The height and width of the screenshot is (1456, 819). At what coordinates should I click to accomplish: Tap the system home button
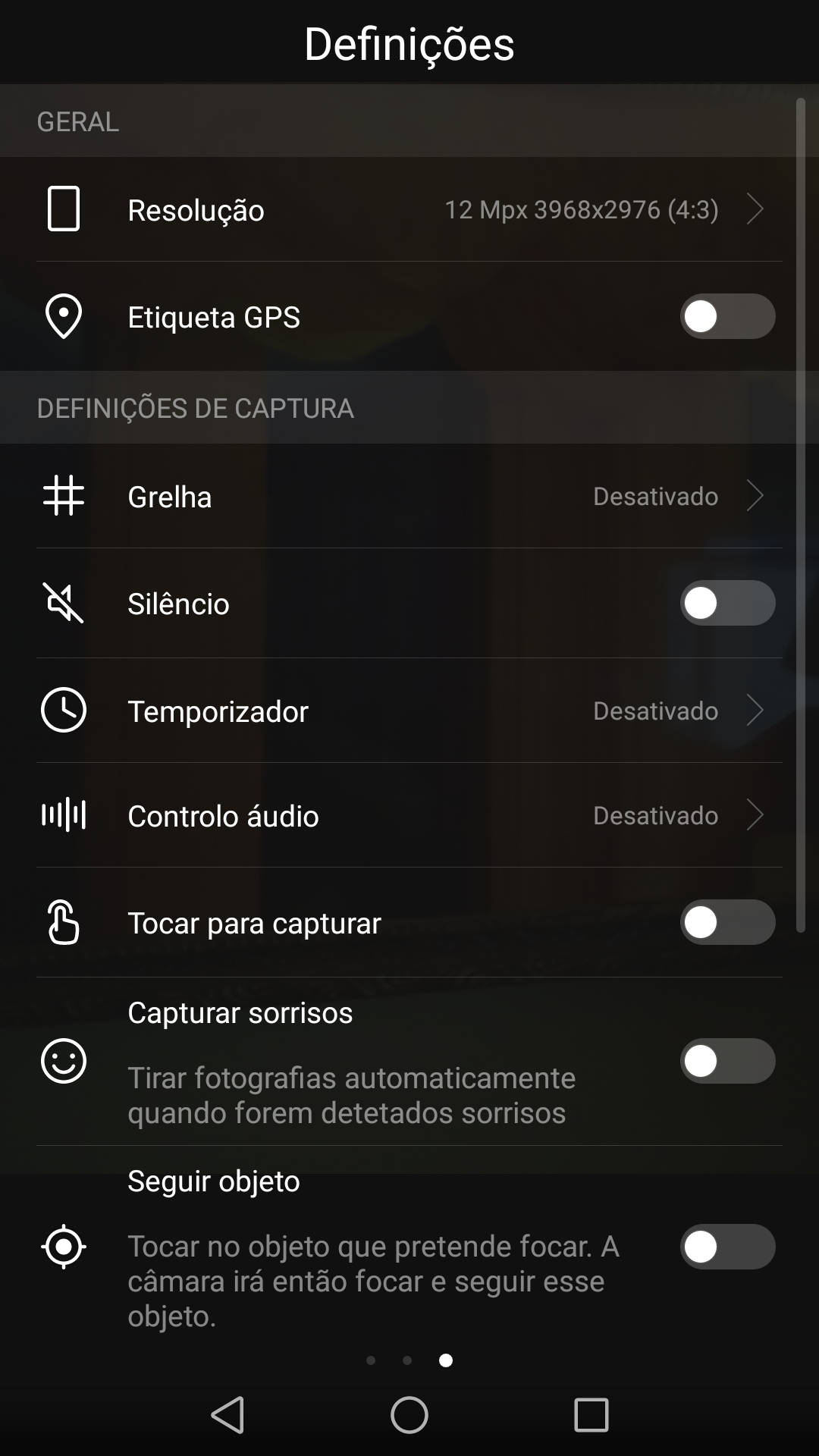click(409, 1415)
